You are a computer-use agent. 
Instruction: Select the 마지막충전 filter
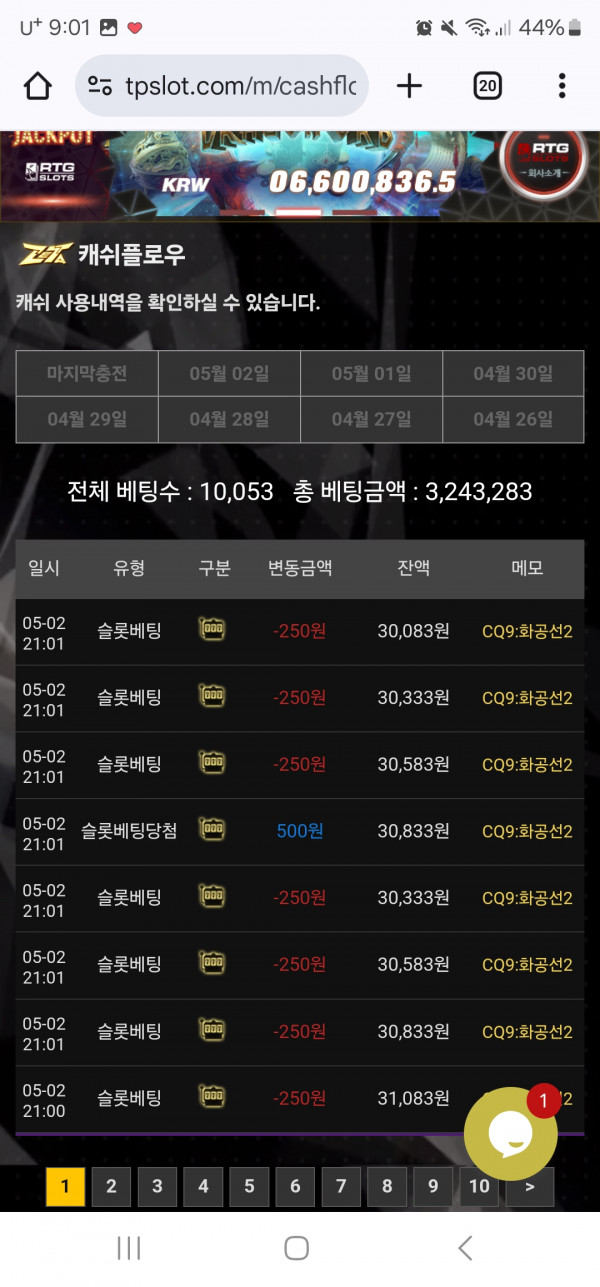point(87,374)
